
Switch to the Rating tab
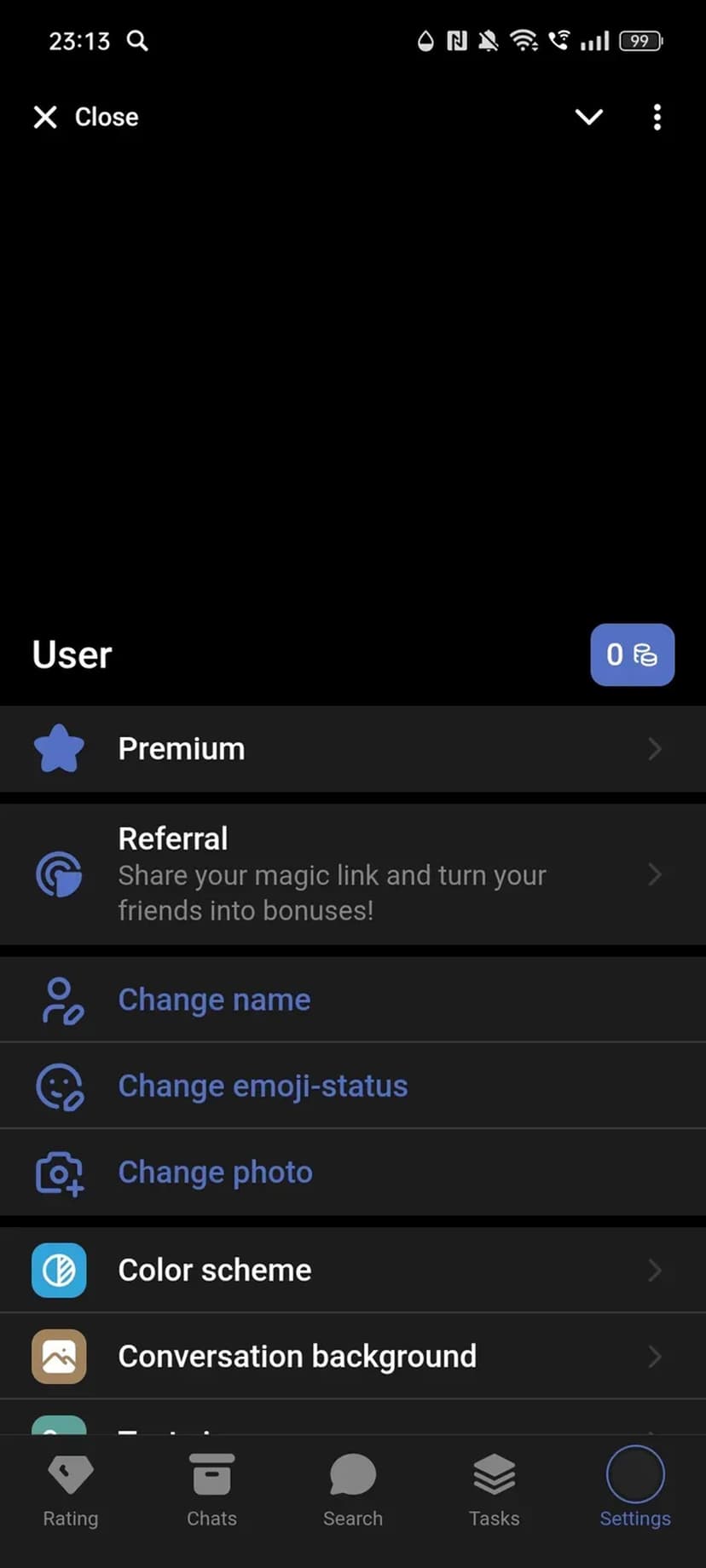pos(71,1491)
